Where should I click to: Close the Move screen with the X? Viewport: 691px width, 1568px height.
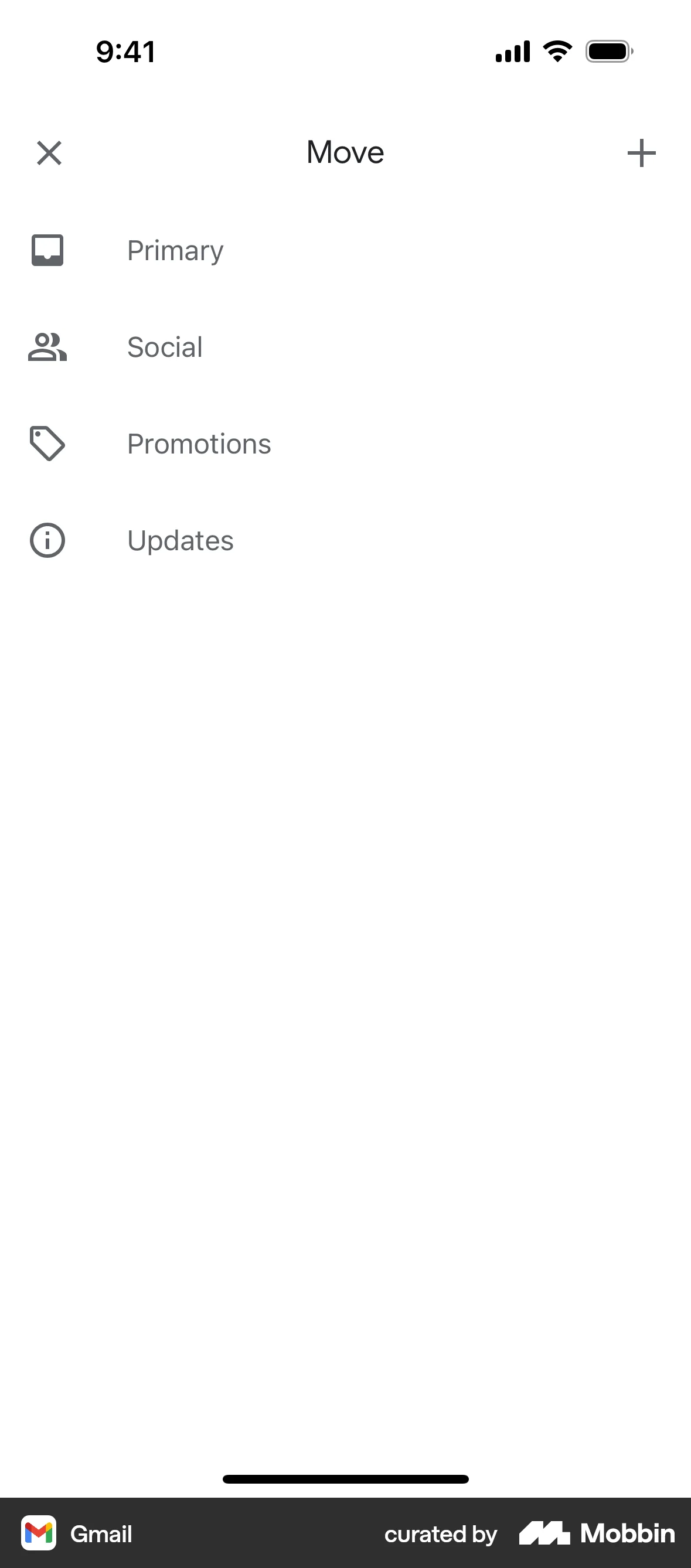point(49,152)
